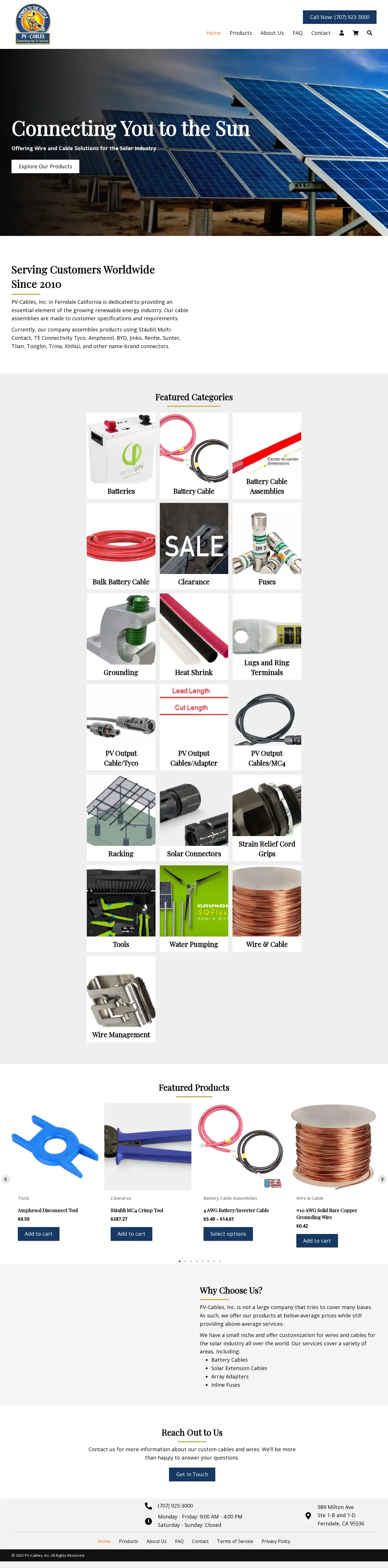This screenshot has height=1568, width=388.
Task: Go to About Us in top menu
Action: (x=272, y=33)
